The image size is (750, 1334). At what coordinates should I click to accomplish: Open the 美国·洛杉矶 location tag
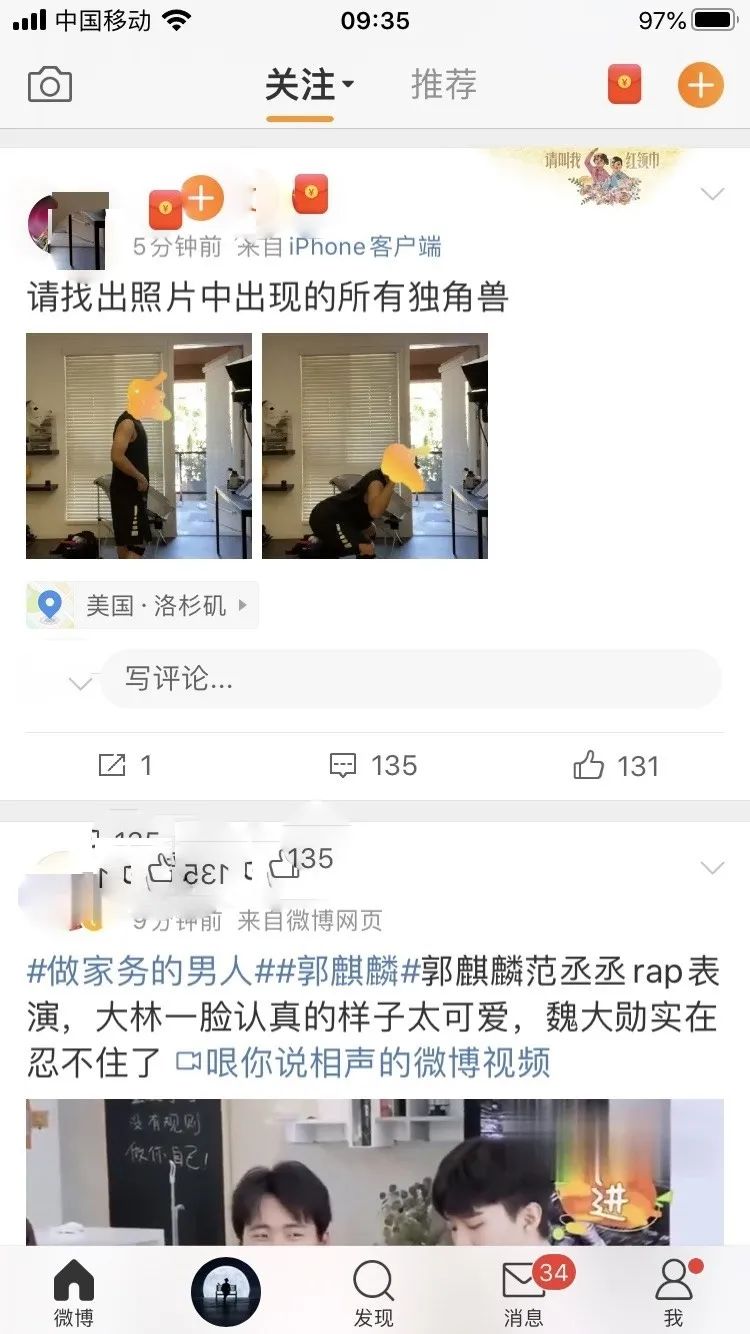143,606
